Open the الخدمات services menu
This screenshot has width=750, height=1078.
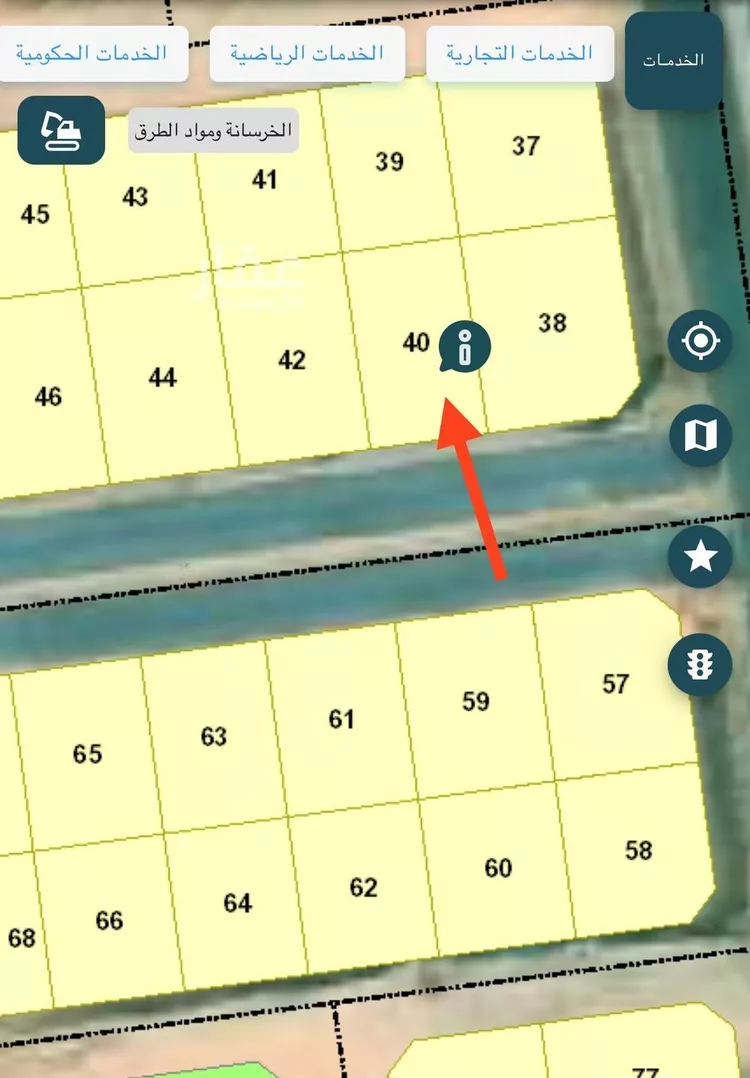point(674,60)
